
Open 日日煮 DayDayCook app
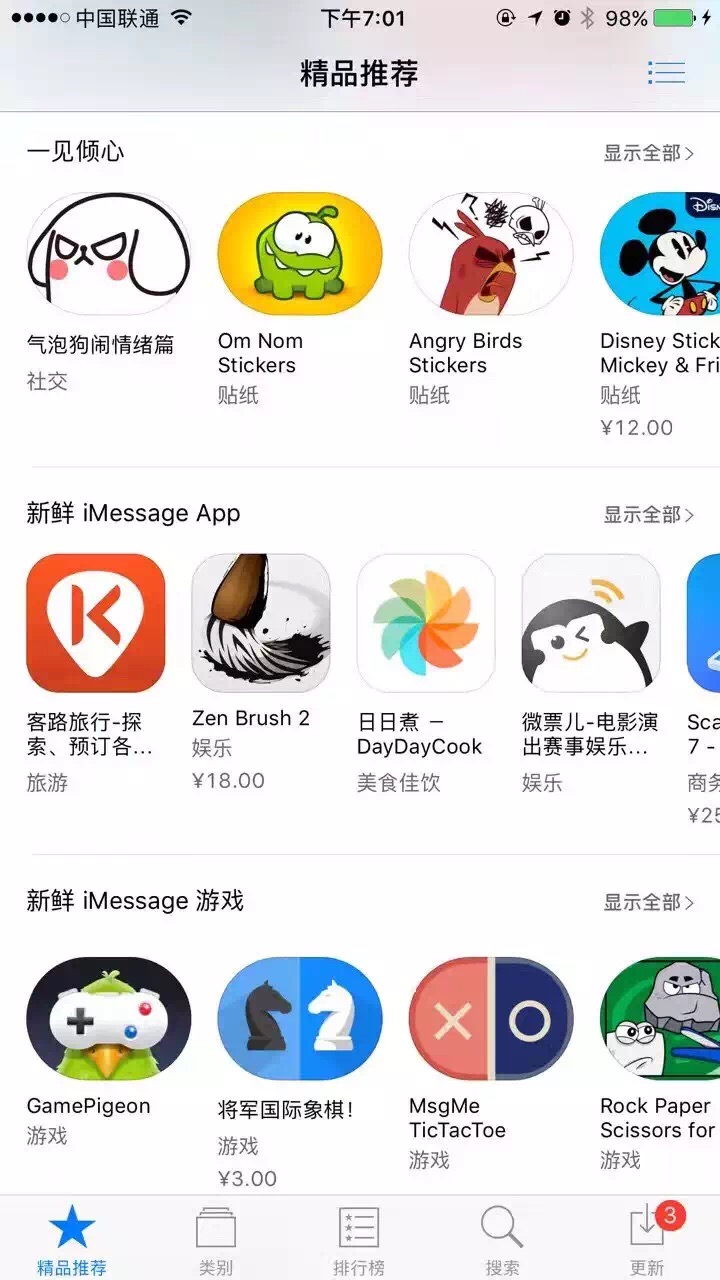pyautogui.click(x=426, y=623)
